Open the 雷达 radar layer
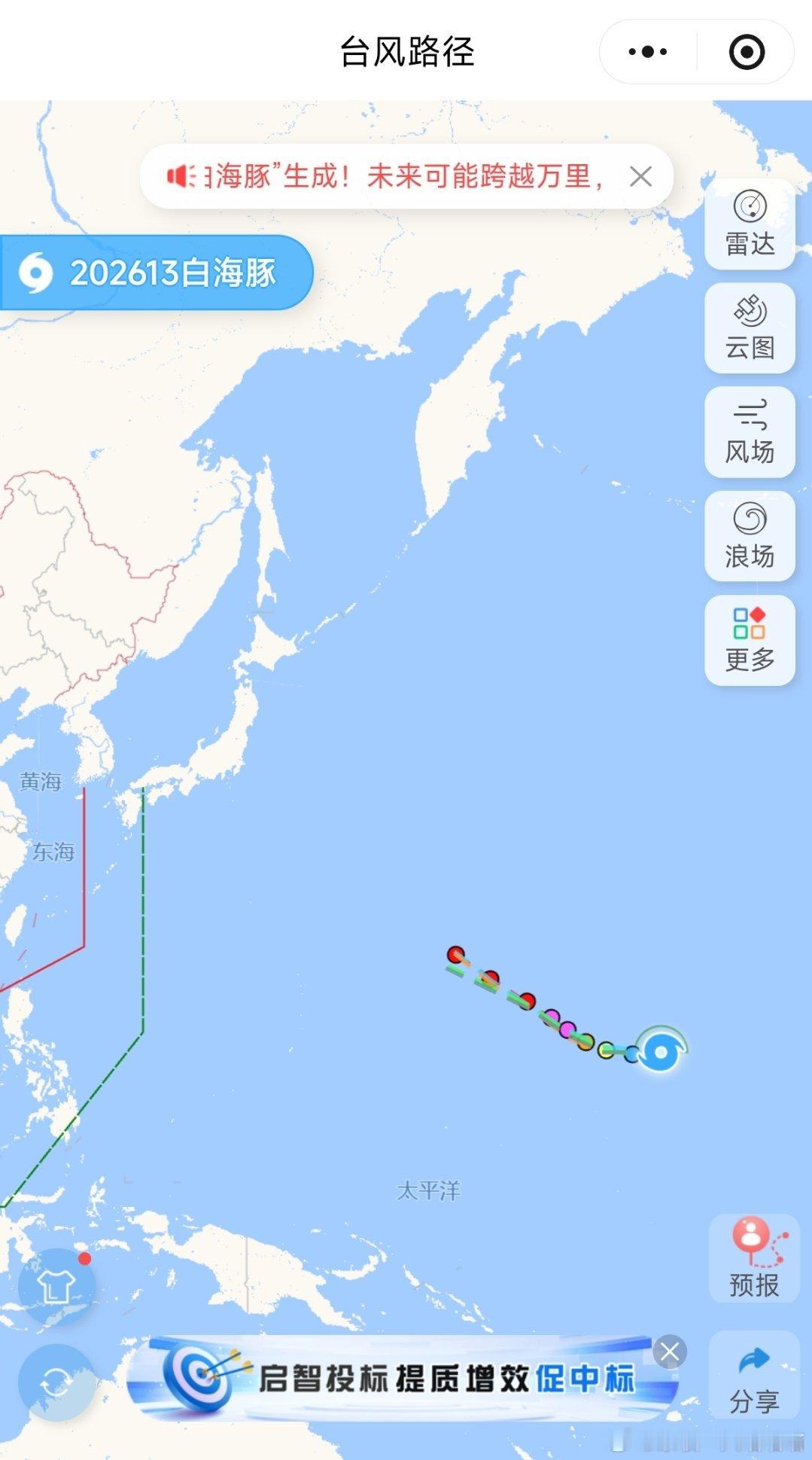The width and height of the screenshot is (812, 1460). click(750, 224)
